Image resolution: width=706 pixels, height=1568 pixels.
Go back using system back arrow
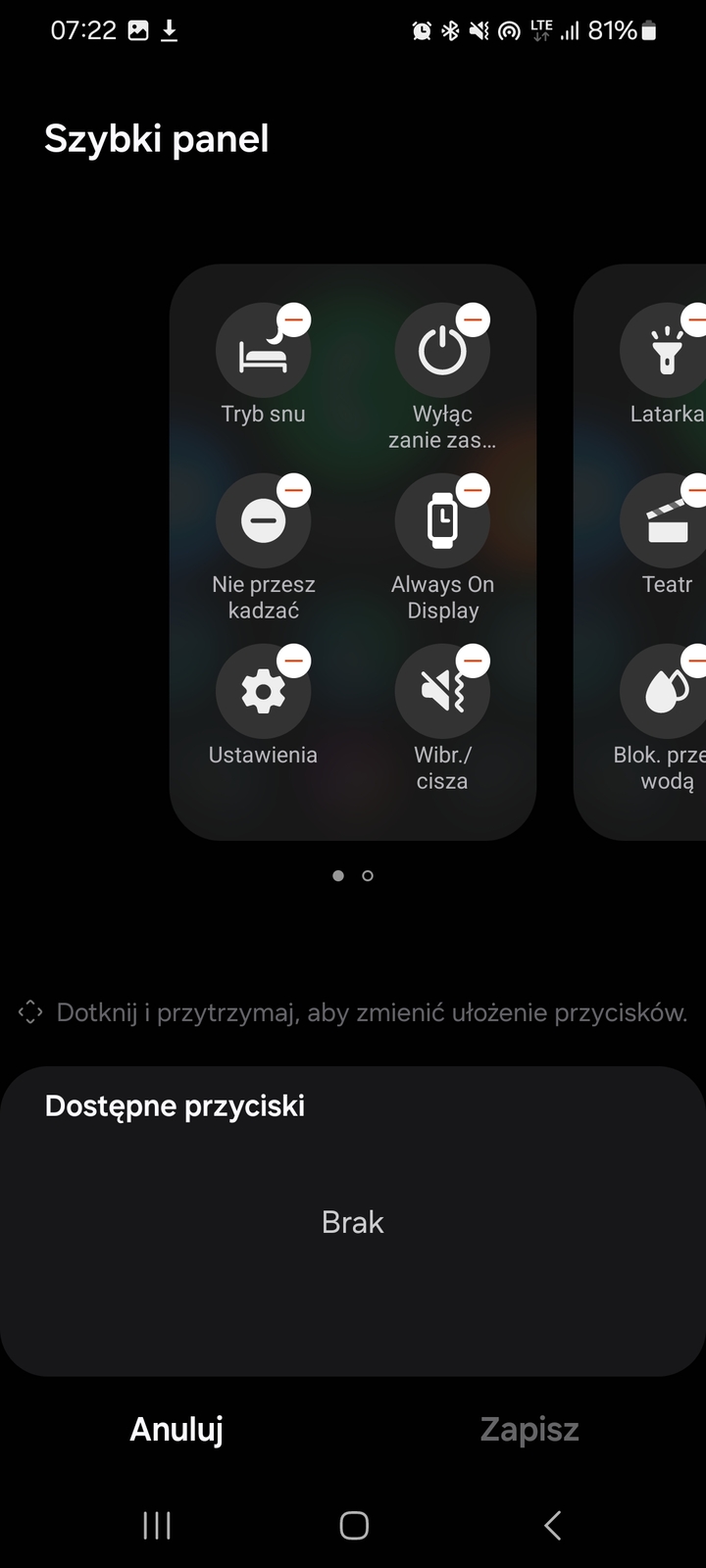point(553,1525)
